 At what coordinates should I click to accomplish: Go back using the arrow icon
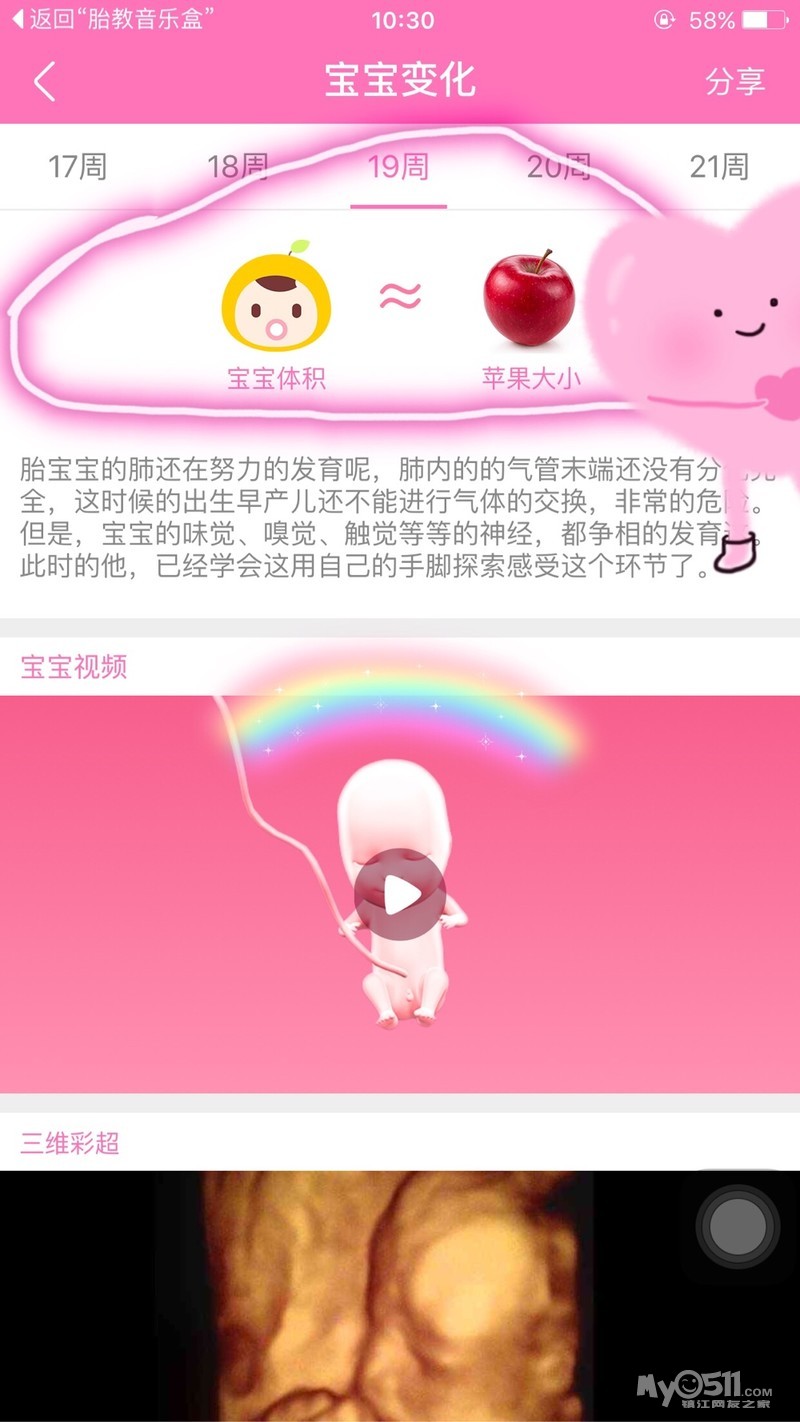tap(44, 82)
